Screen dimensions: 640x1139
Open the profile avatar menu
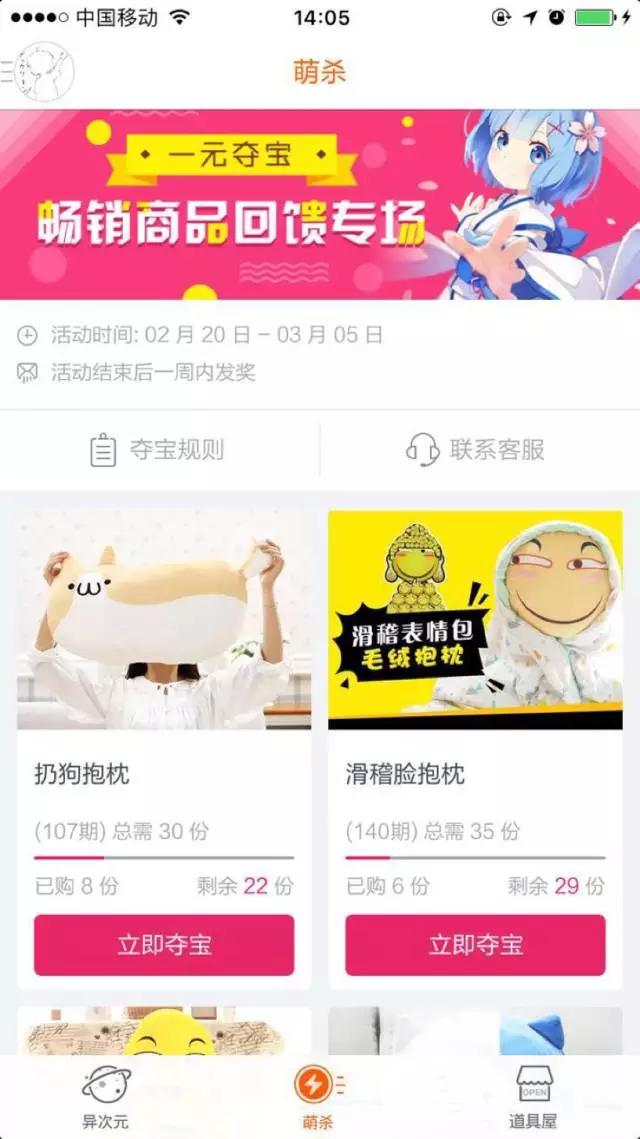coord(44,72)
